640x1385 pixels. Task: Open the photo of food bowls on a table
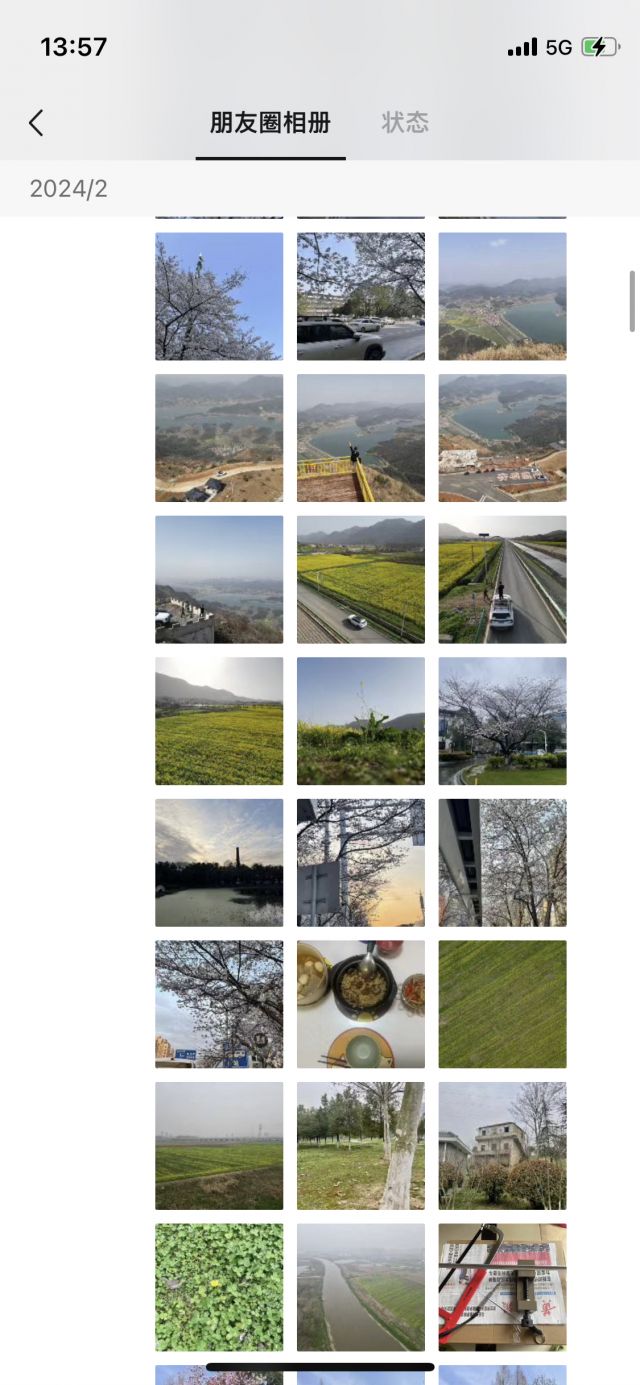click(360, 1004)
